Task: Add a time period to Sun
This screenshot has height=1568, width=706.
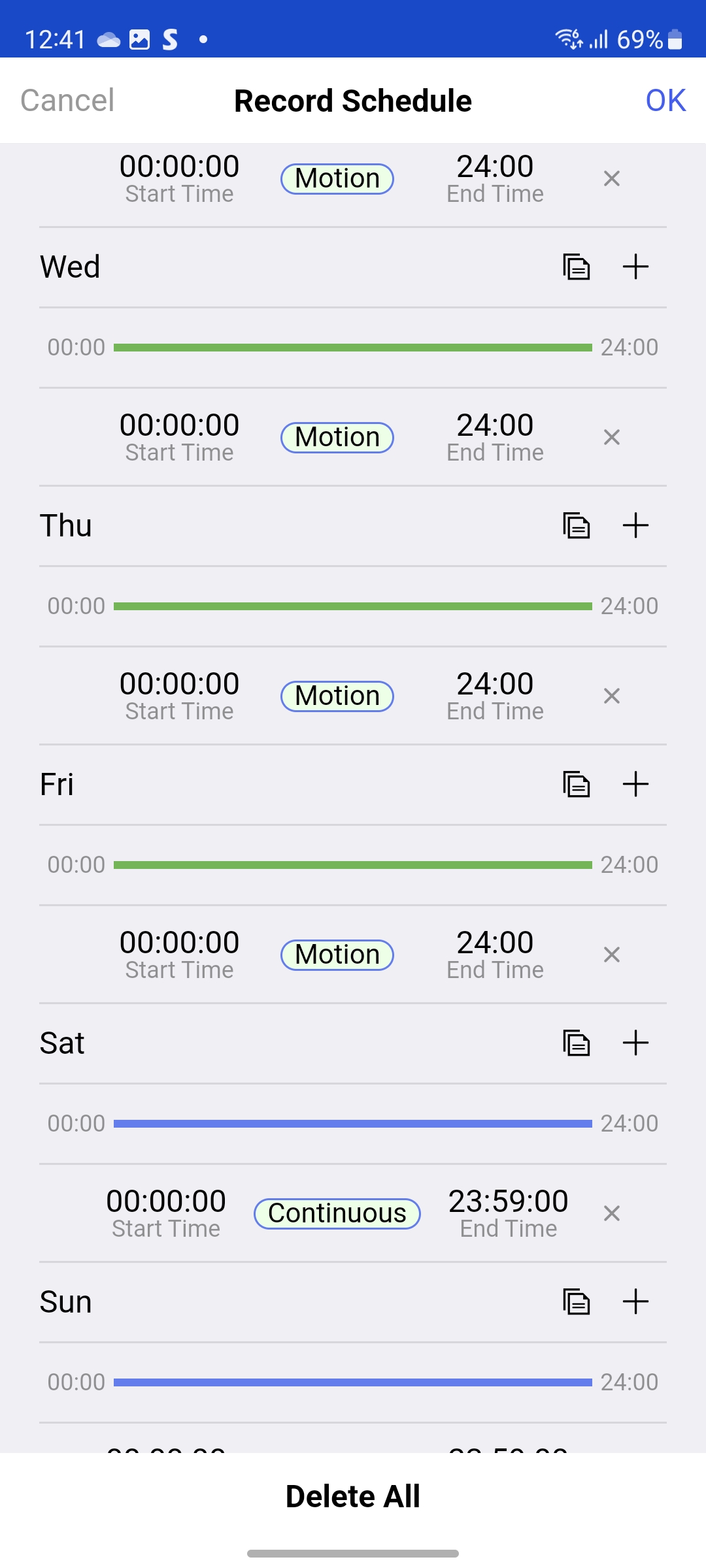Action: point(635,1301)
